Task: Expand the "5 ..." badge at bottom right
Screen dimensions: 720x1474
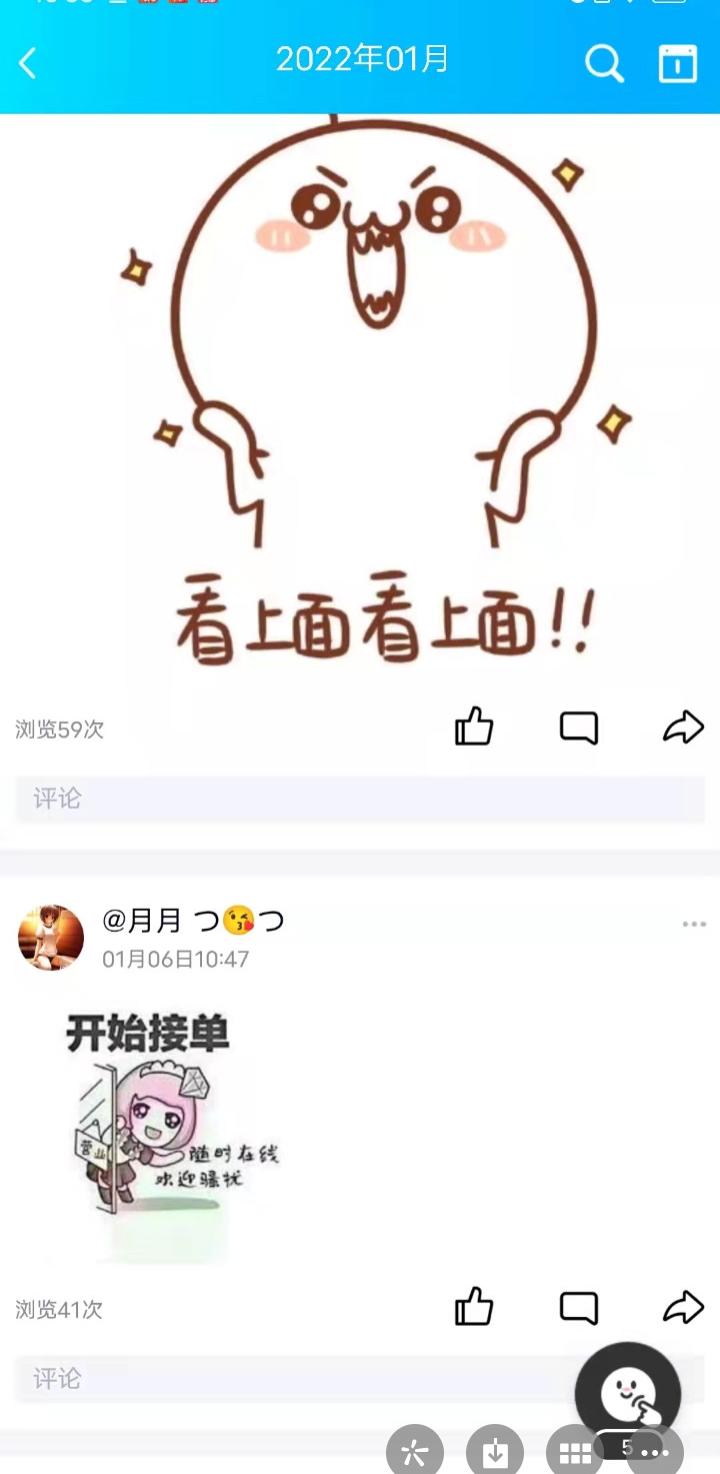Action: 636,1449
